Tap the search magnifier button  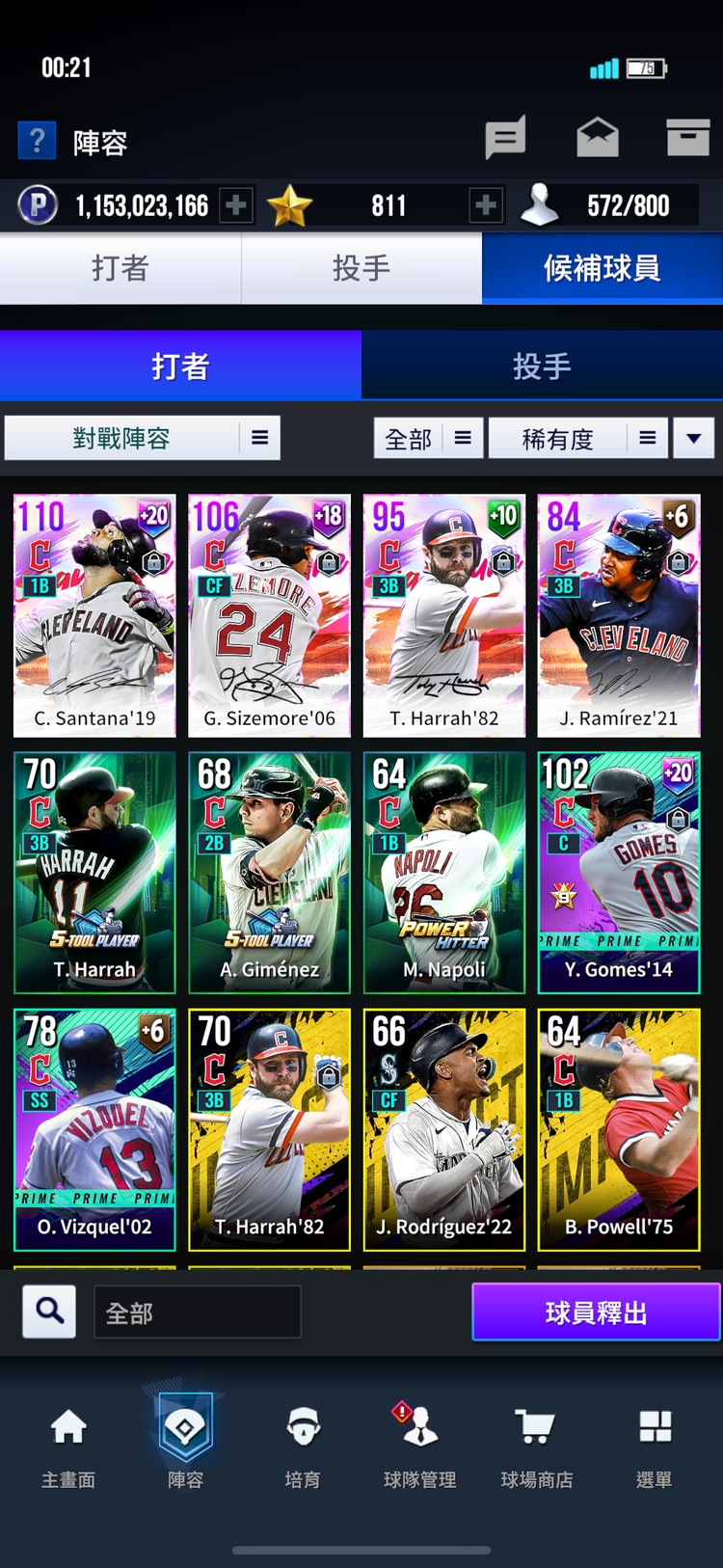click(x=49, y=1311)
